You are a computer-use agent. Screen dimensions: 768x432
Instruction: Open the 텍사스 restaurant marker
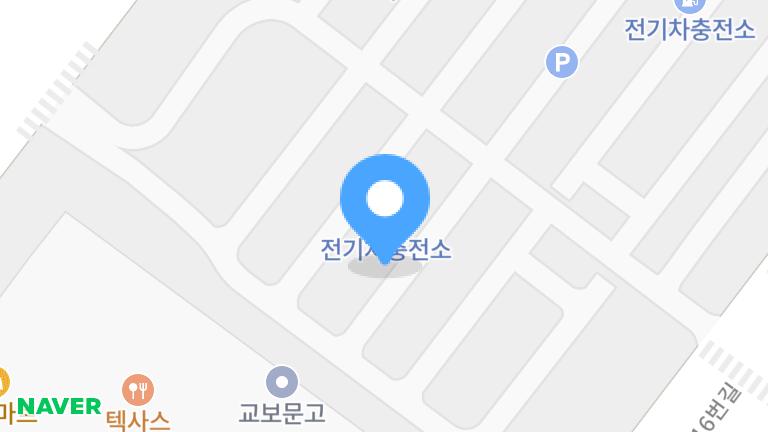click(x=138, y=390)
